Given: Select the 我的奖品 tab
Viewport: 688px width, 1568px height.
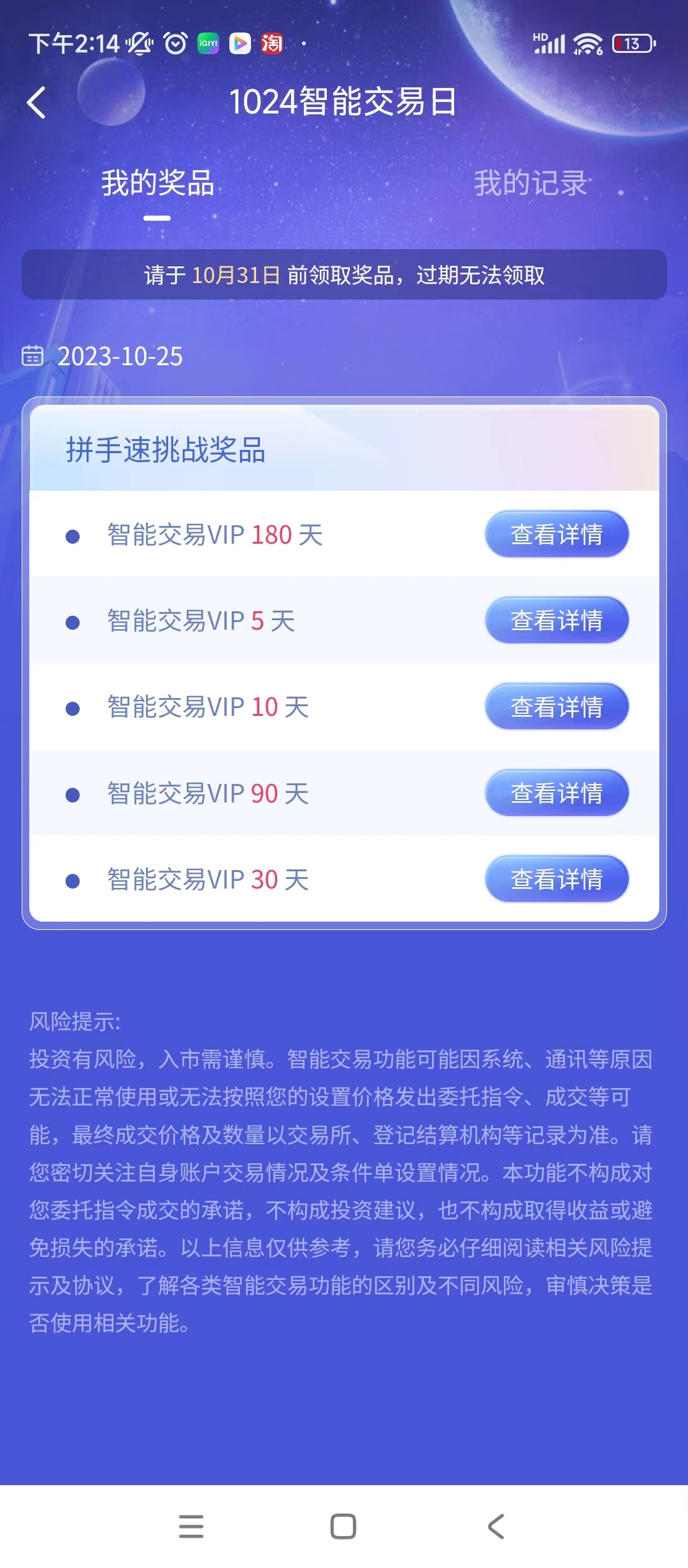Looking at the screenshot, I should (x=157, y=184).
